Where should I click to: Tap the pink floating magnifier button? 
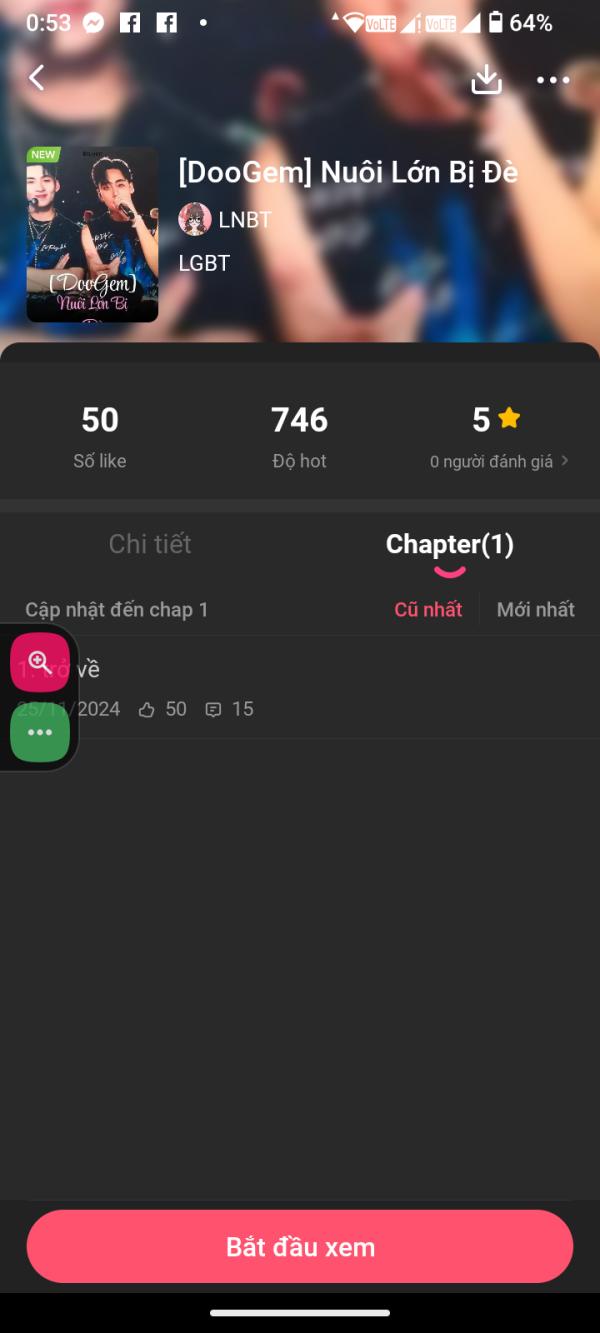coord(40,662)
